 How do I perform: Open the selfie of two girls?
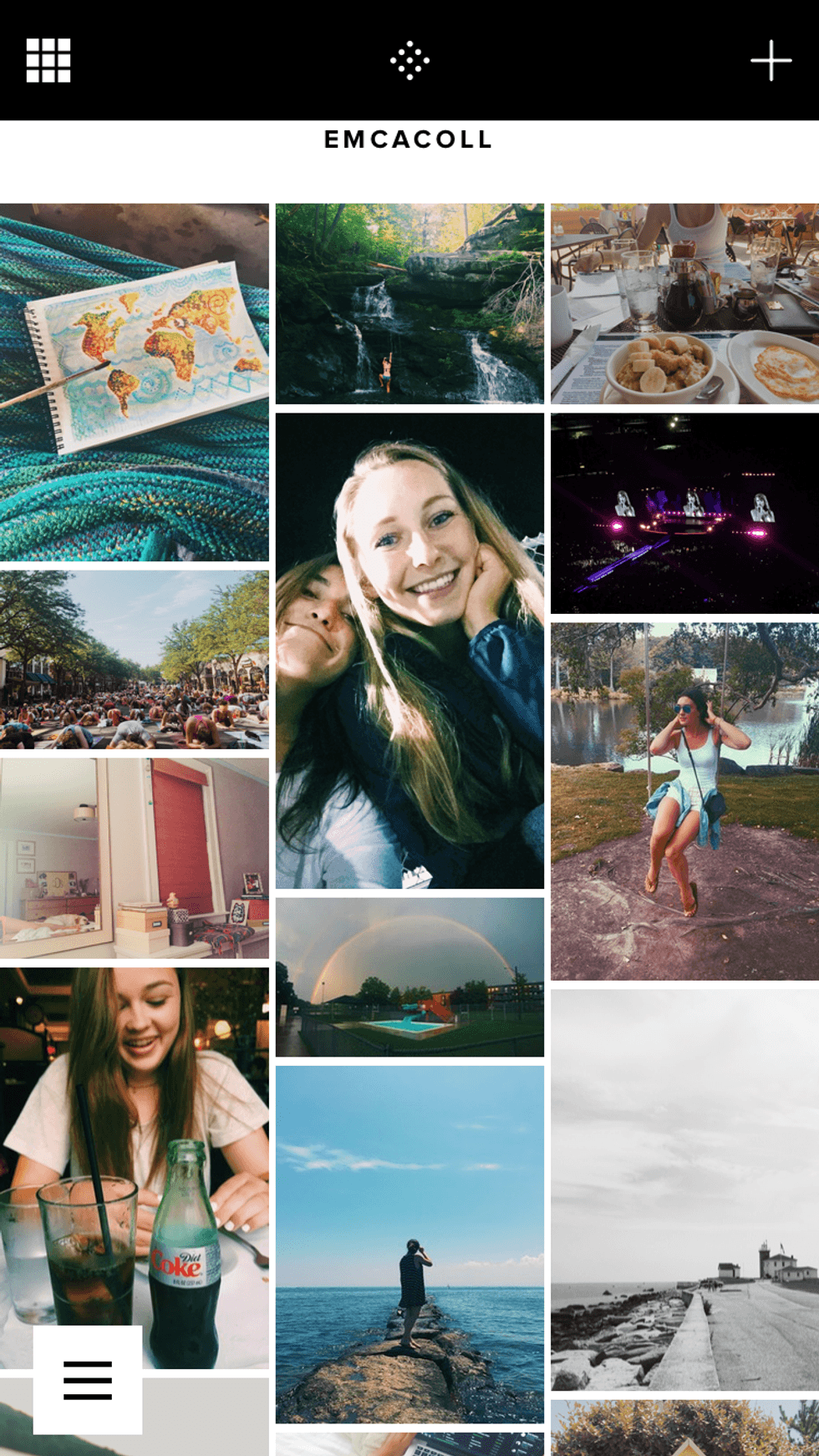409,650
